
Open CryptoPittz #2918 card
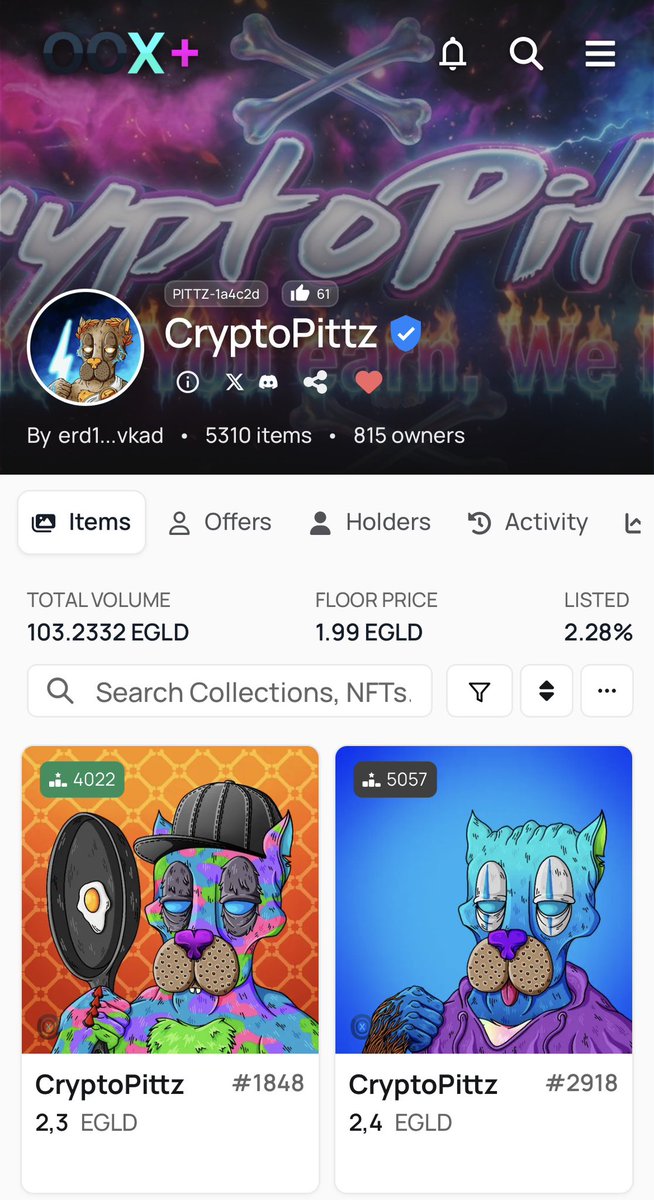click(x=484, y=968)
